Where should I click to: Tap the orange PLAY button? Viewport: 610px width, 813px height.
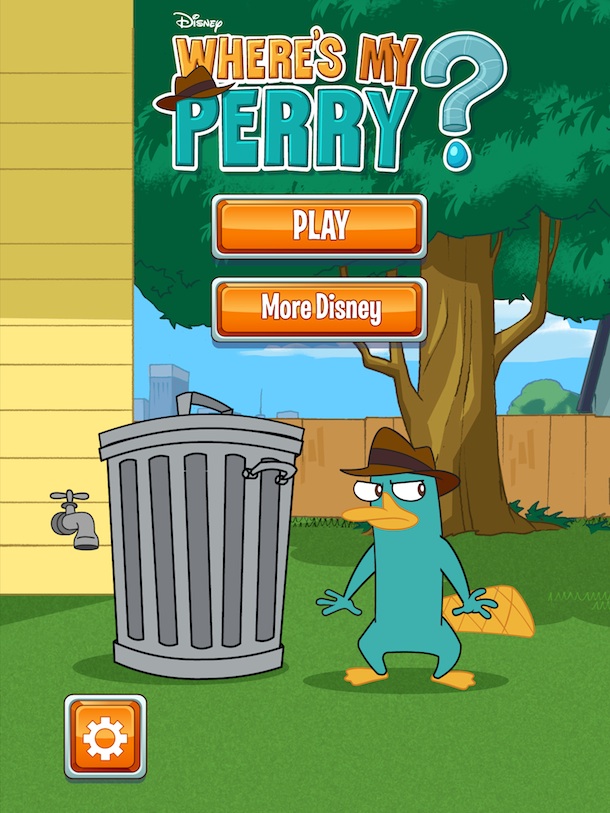pyautogui.click(x=319, y=227)
